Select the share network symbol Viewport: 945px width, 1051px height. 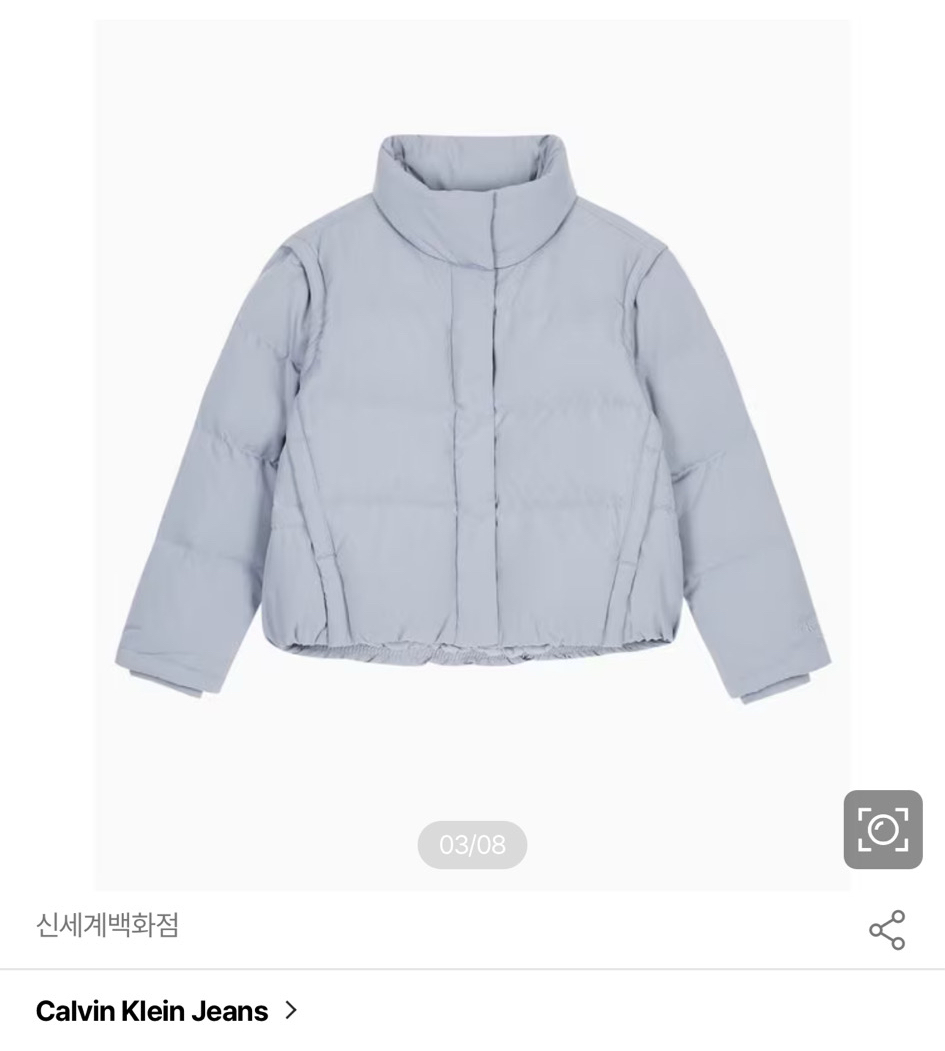[888, 928]
